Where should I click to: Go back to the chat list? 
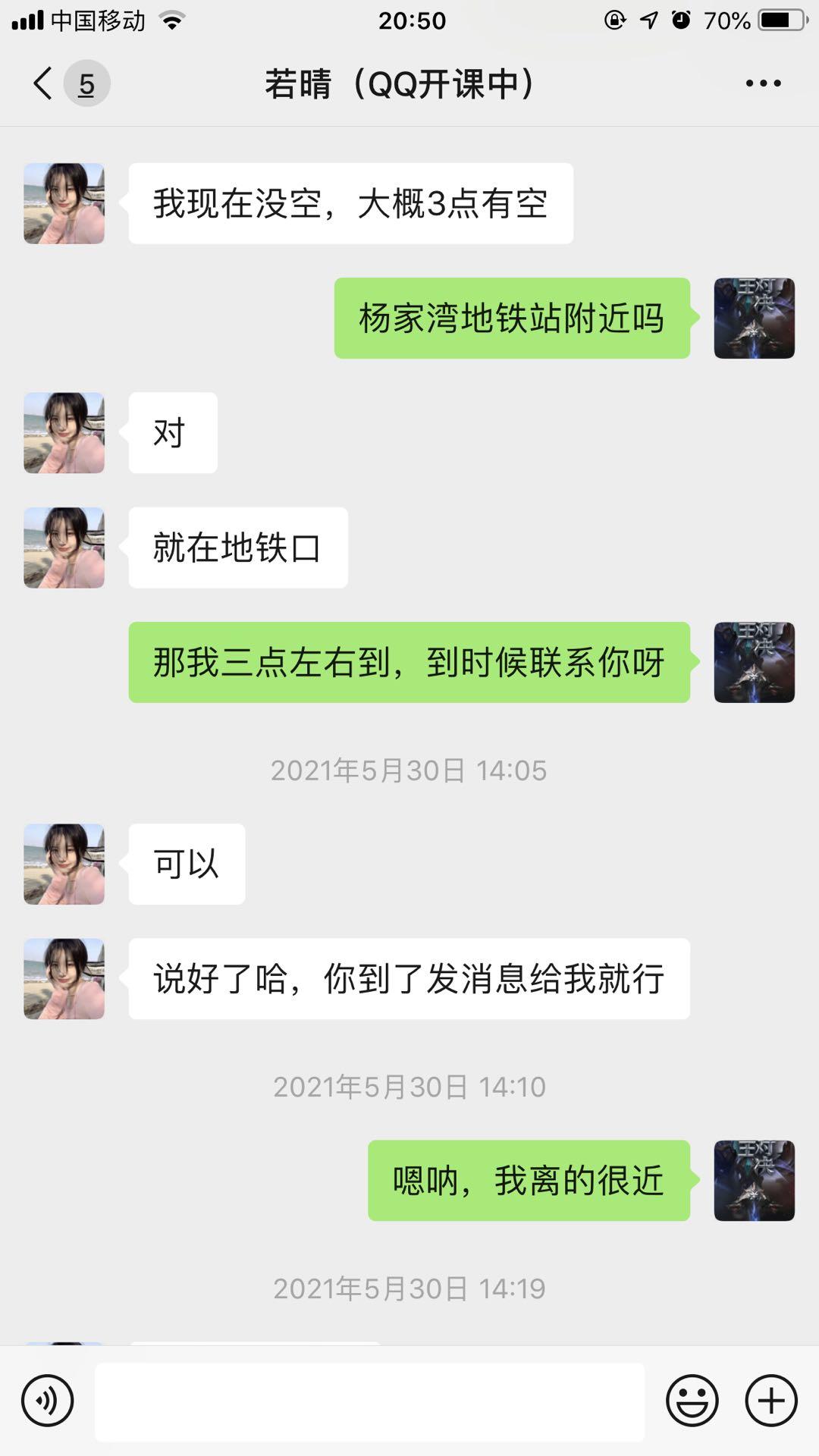click(x=44, y=83)
